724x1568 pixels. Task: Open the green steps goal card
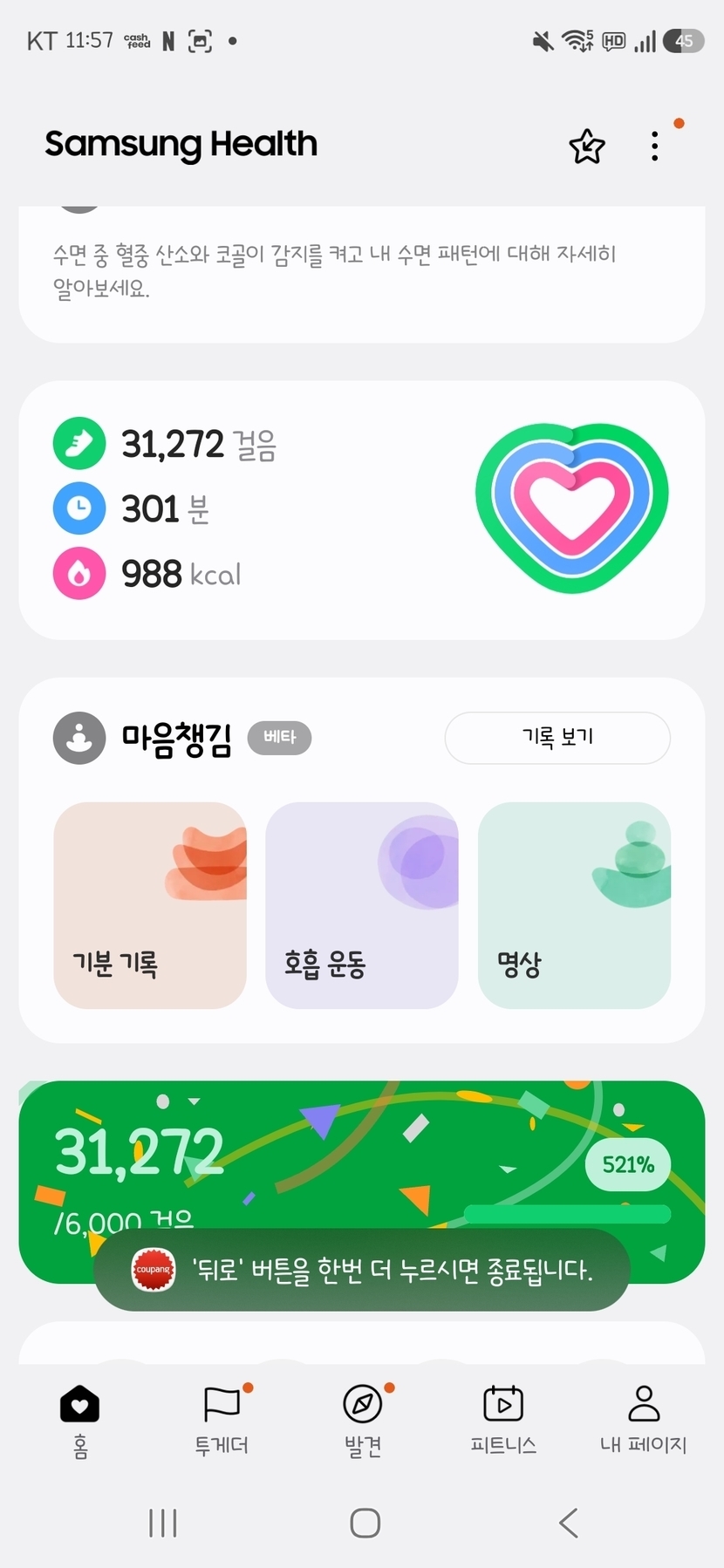(361, 1151)
